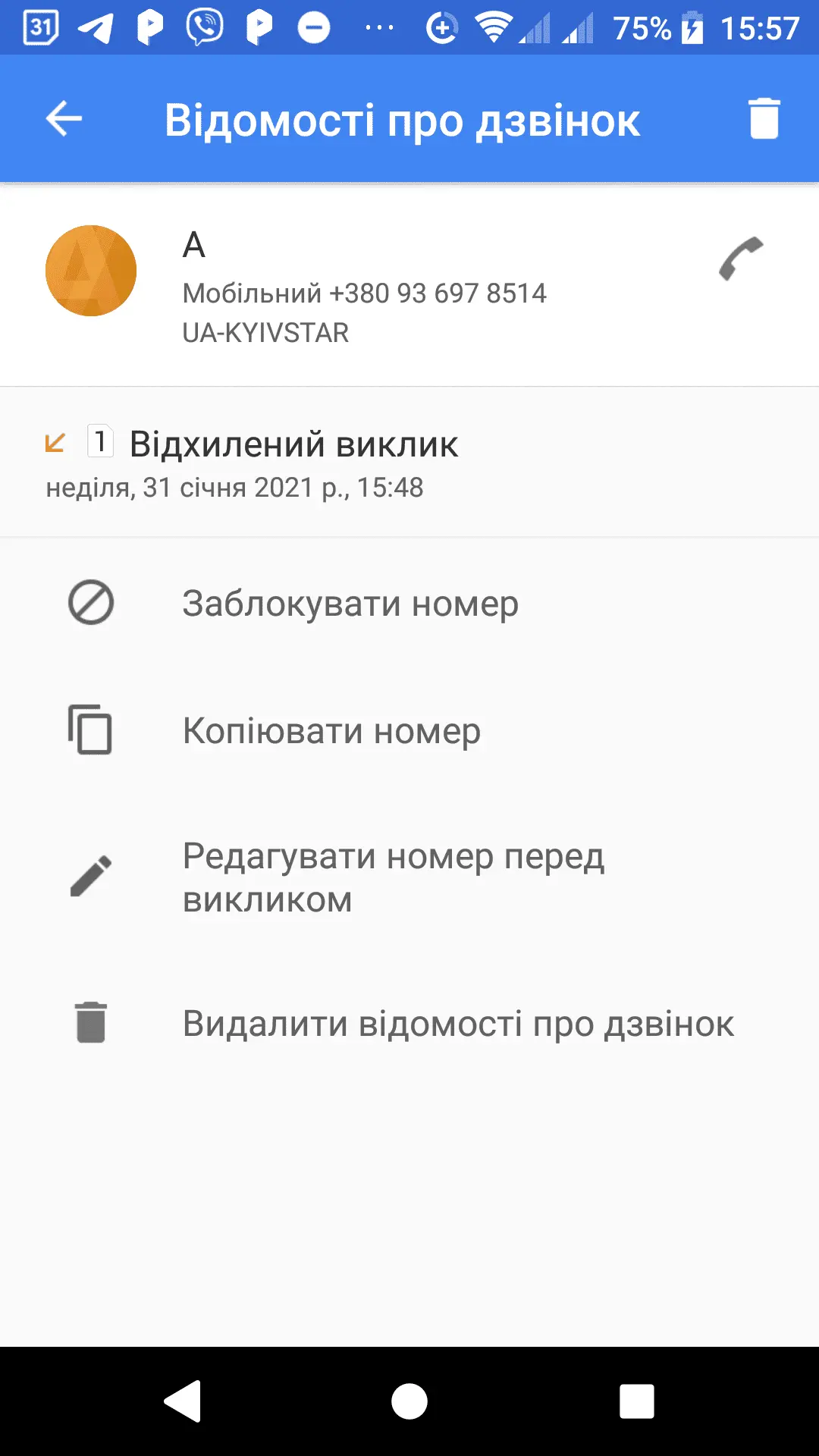Image resolution: width=819 pixels, height=1456 pixels.
Task: Tap the trash icon in the app bar
Action: coord(764,119)
